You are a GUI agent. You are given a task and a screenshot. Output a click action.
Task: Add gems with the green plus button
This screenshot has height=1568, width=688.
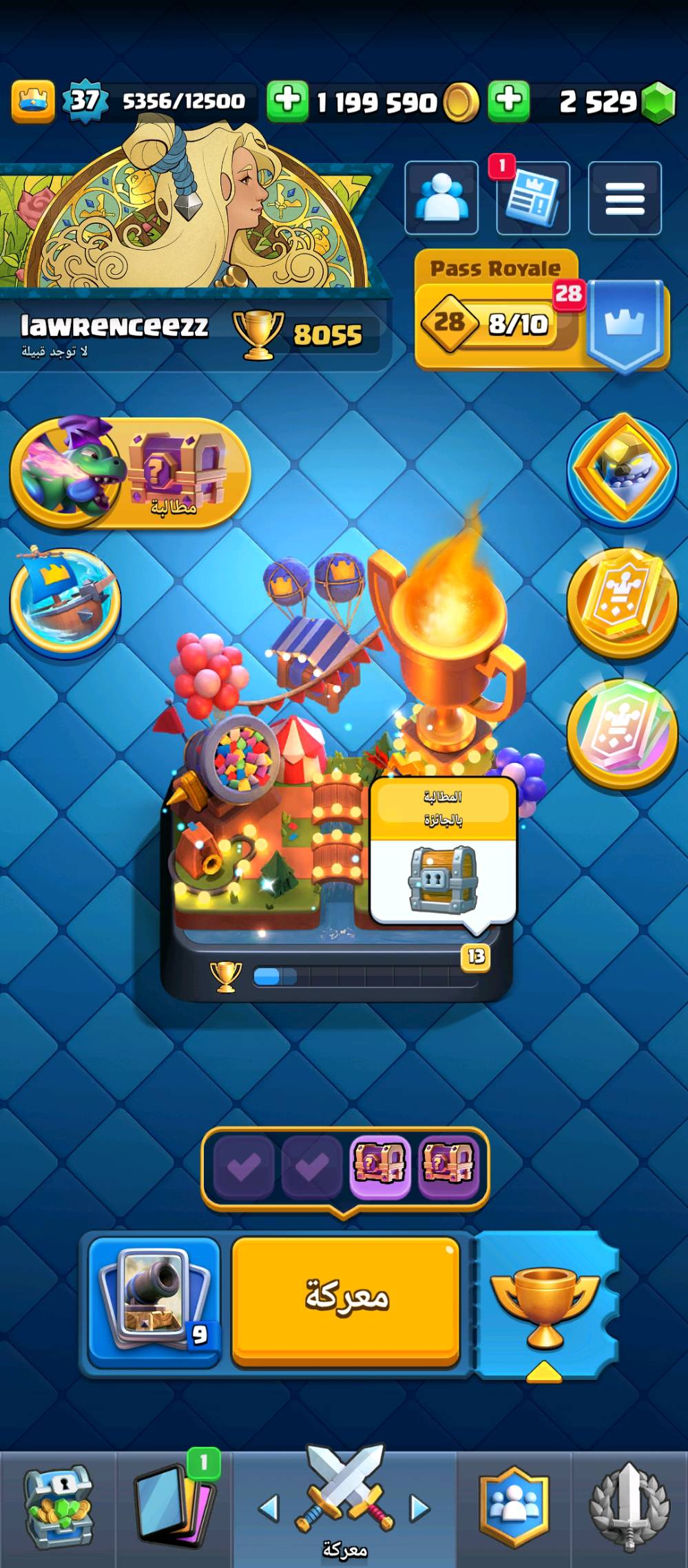509,101
